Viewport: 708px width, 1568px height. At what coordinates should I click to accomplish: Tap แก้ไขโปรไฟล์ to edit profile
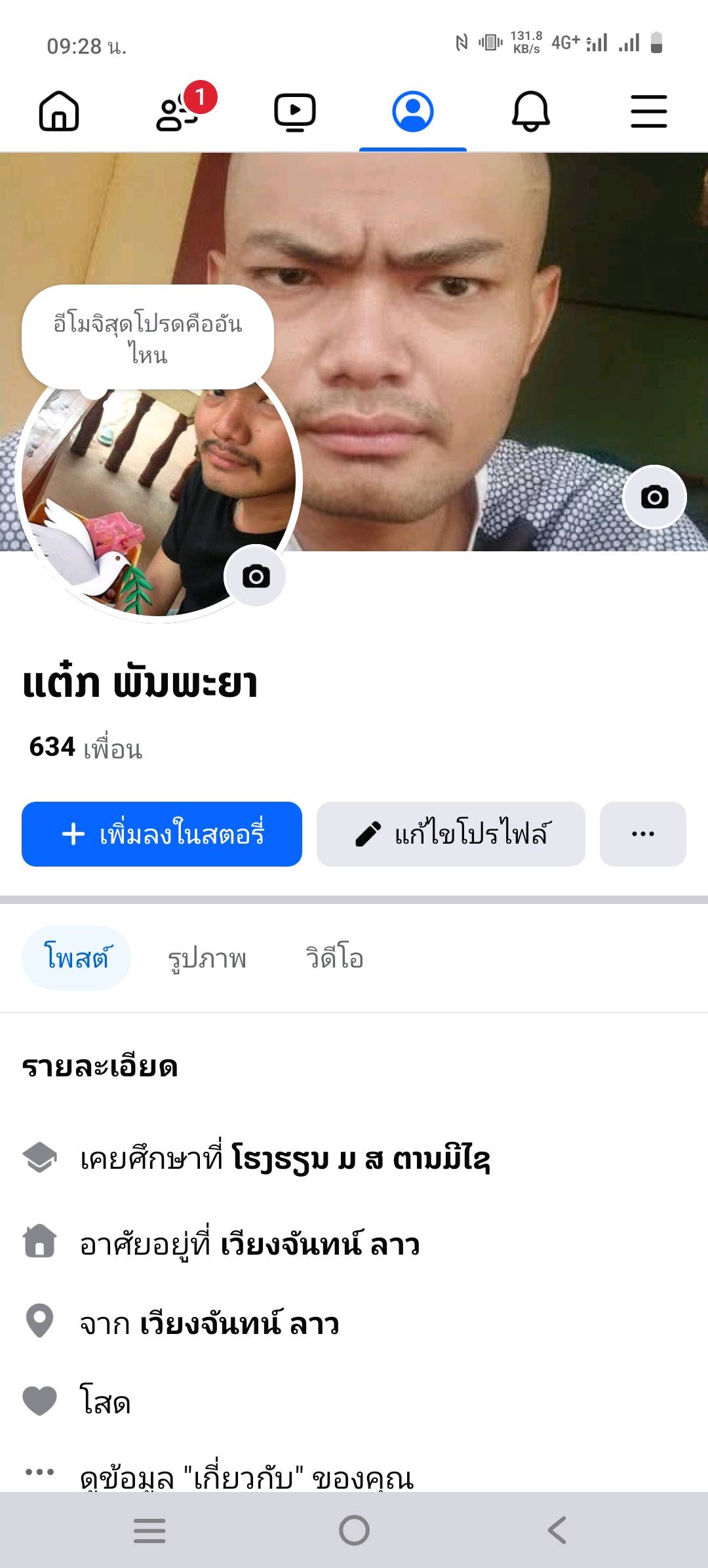tap(451, 834)
